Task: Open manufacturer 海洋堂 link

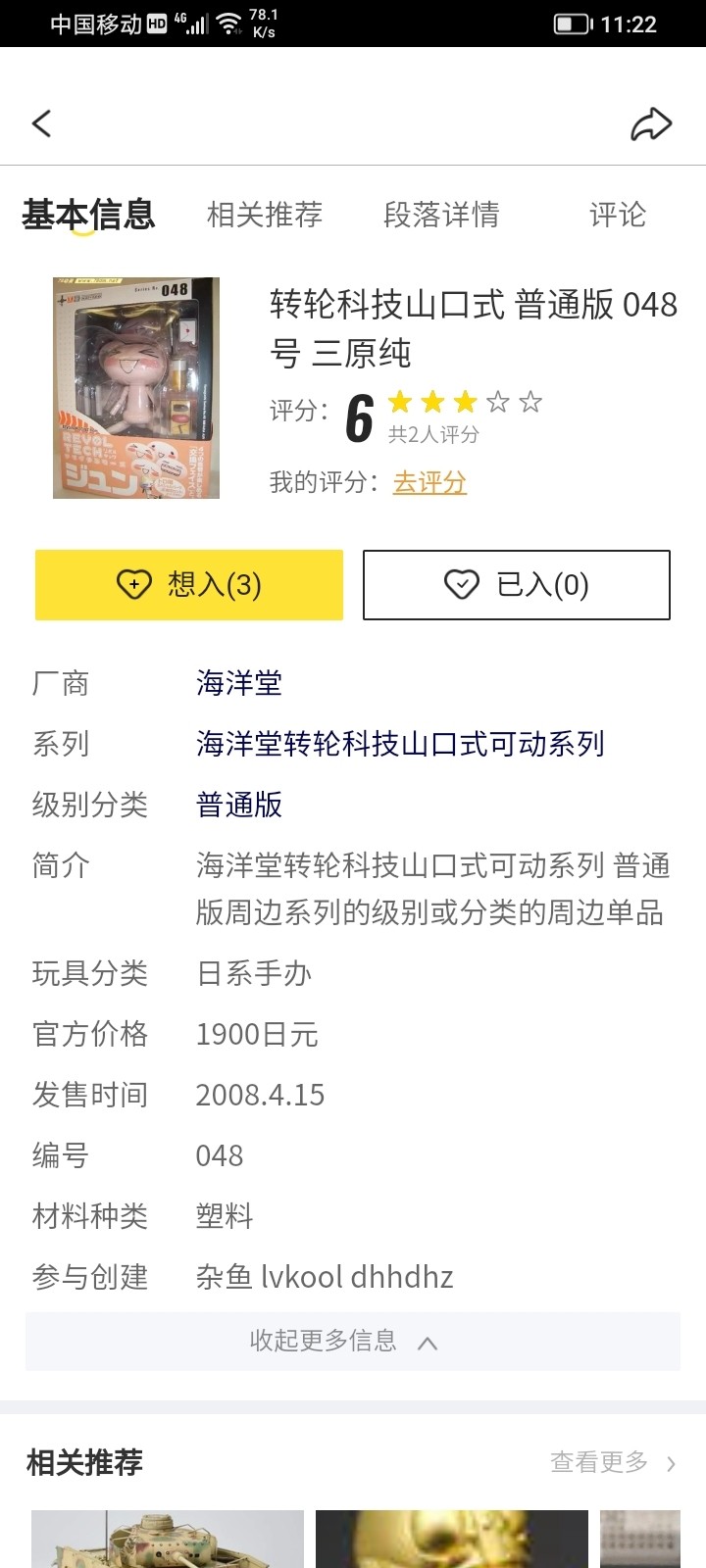Action: (x=239, y=683)
